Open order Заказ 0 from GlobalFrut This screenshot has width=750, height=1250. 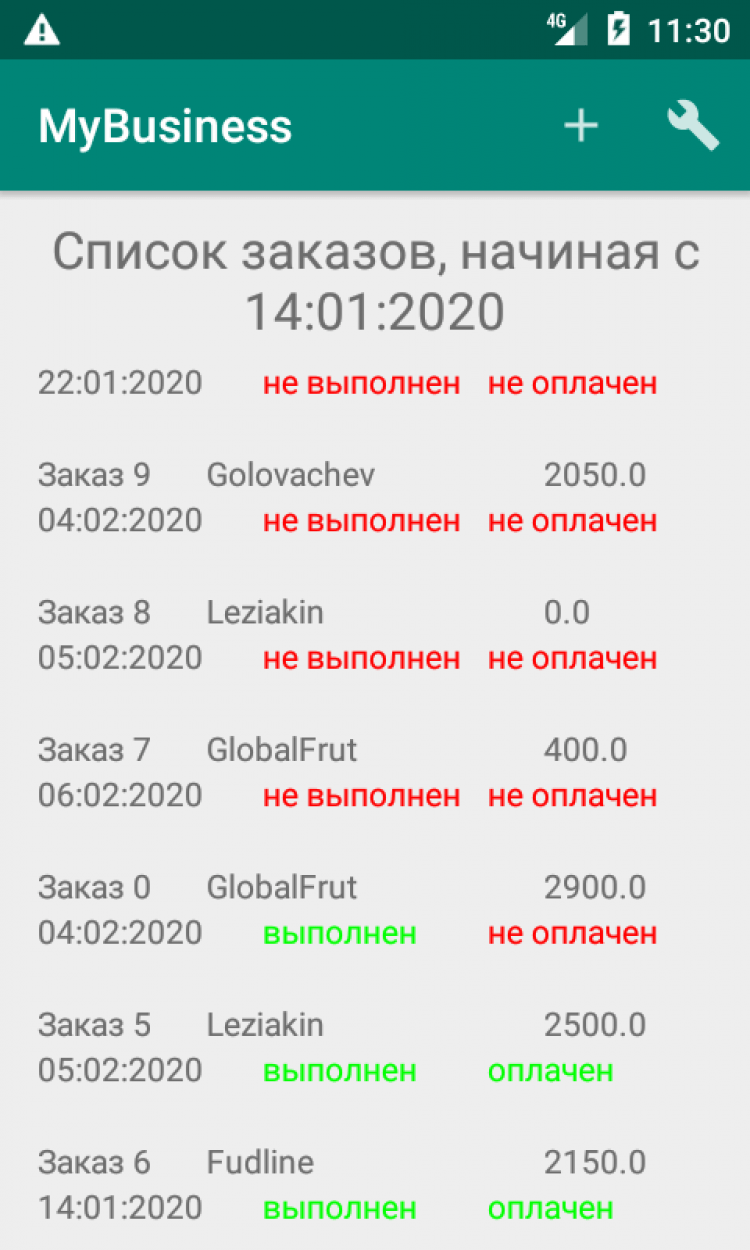click(x=345, y=910)
